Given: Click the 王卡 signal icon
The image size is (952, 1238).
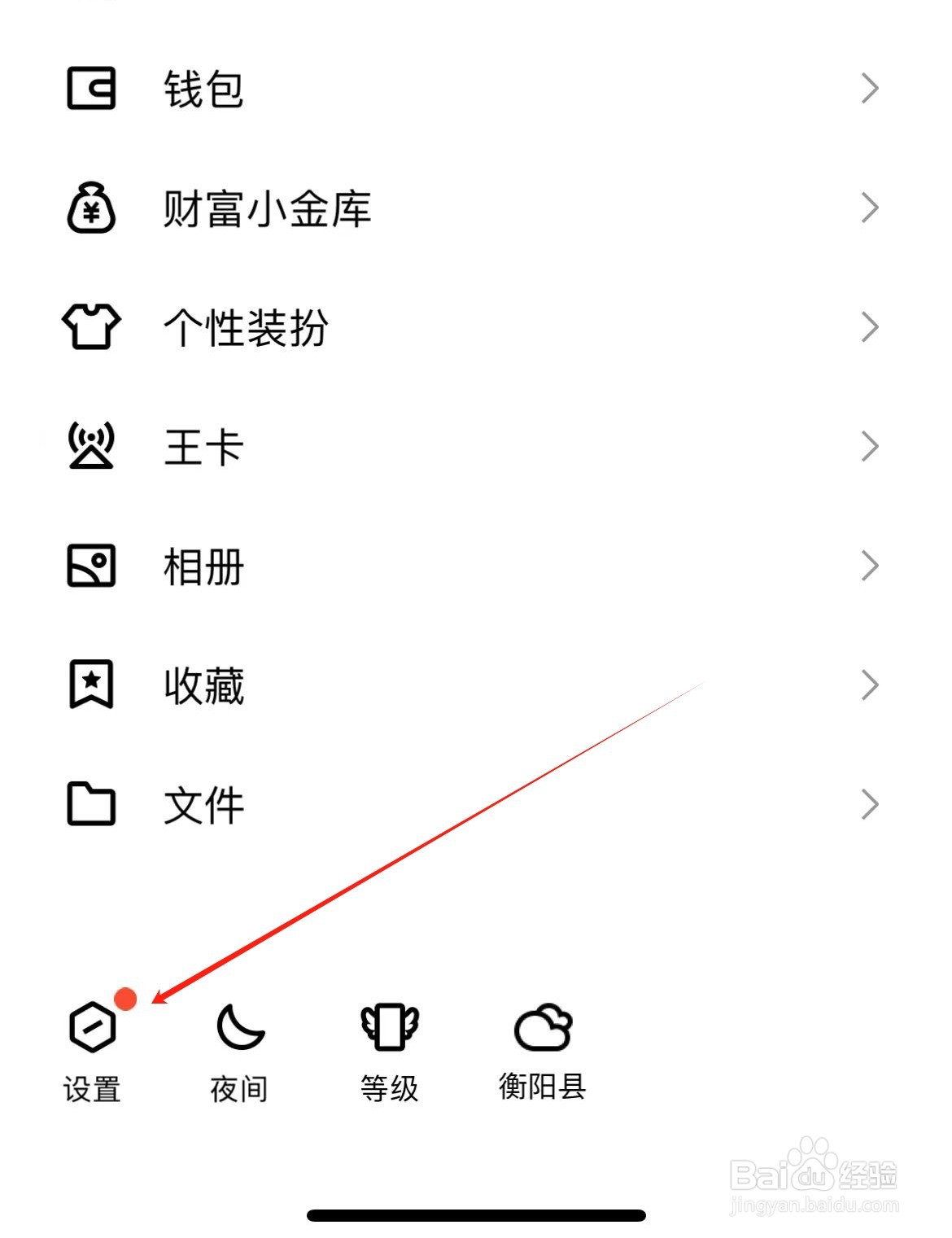Looking at the screenshot, I should click(91, 446).
